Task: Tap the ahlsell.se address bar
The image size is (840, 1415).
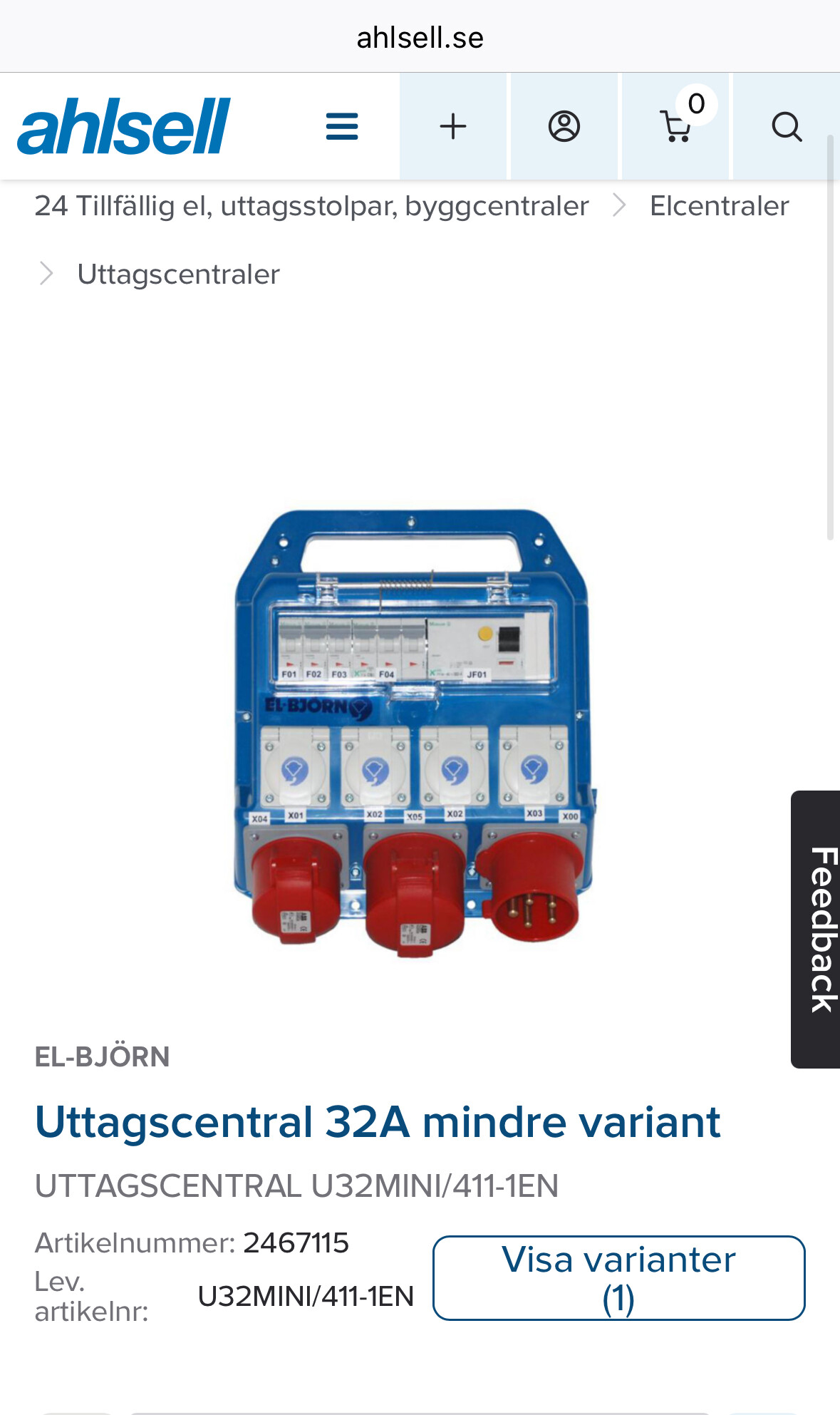Action: pyautogui.click(x=420, y=37)
